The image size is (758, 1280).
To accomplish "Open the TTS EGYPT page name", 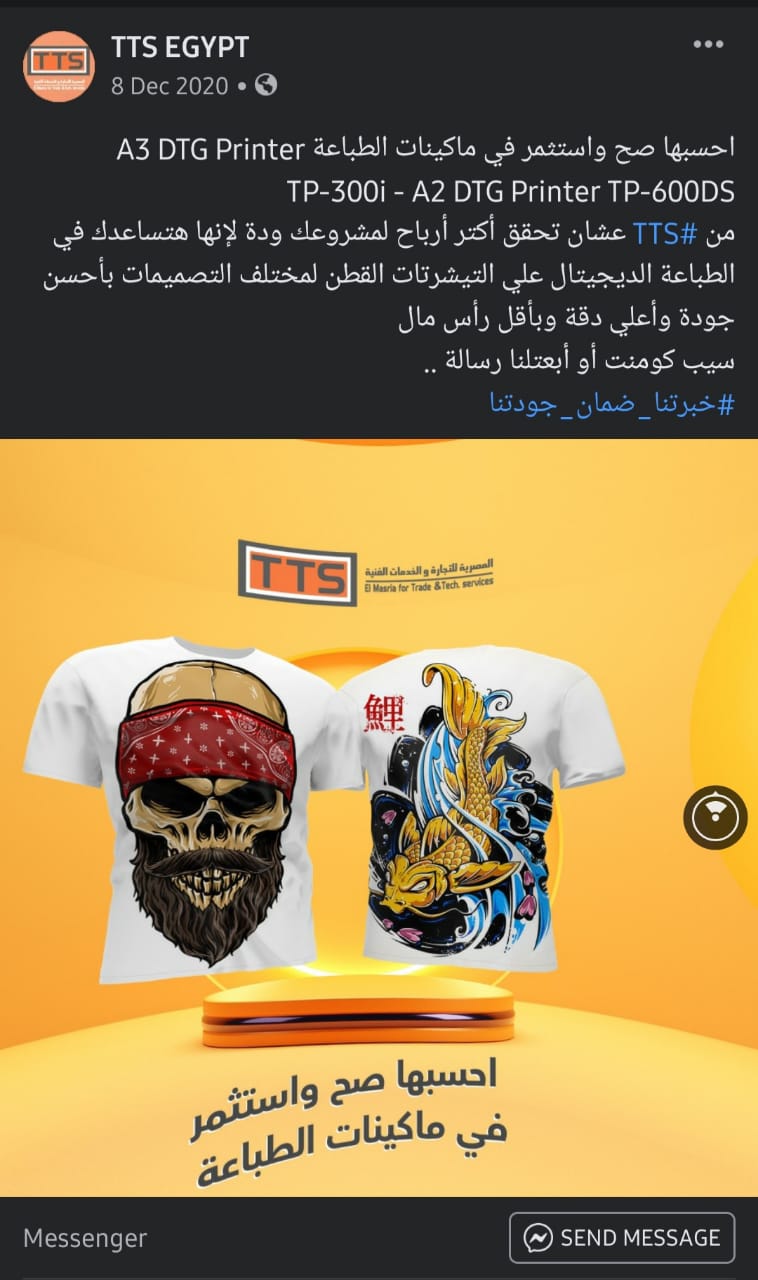I will (180, 47).
